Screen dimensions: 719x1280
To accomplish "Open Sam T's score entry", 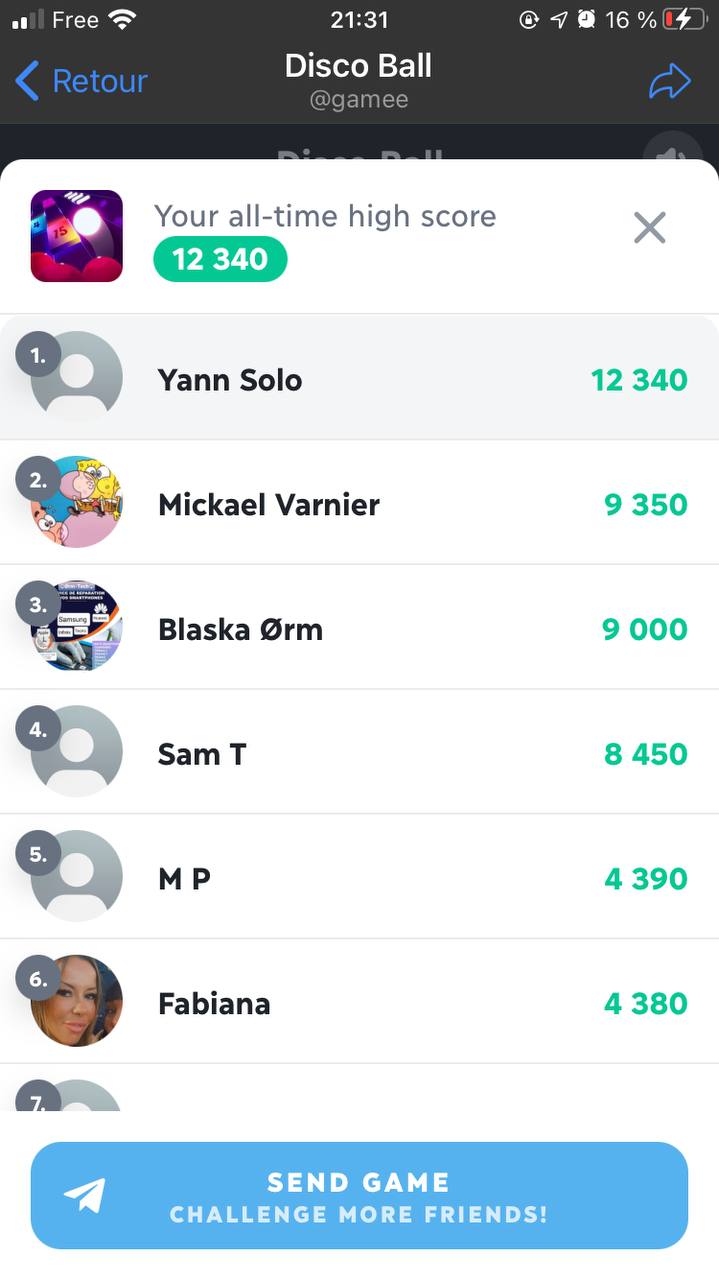I will click(x=359, y=753).
